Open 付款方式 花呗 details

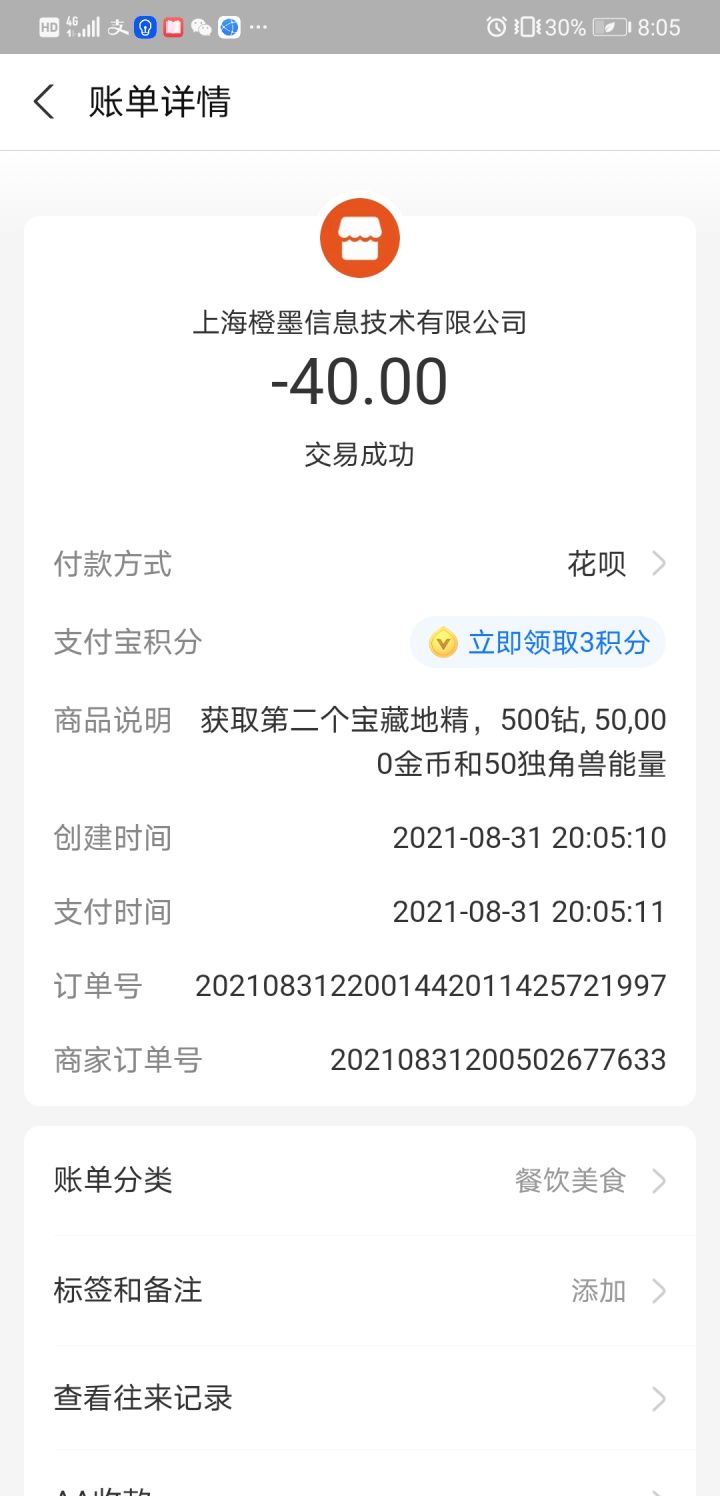pyautogui.click(x=614, y=564)
